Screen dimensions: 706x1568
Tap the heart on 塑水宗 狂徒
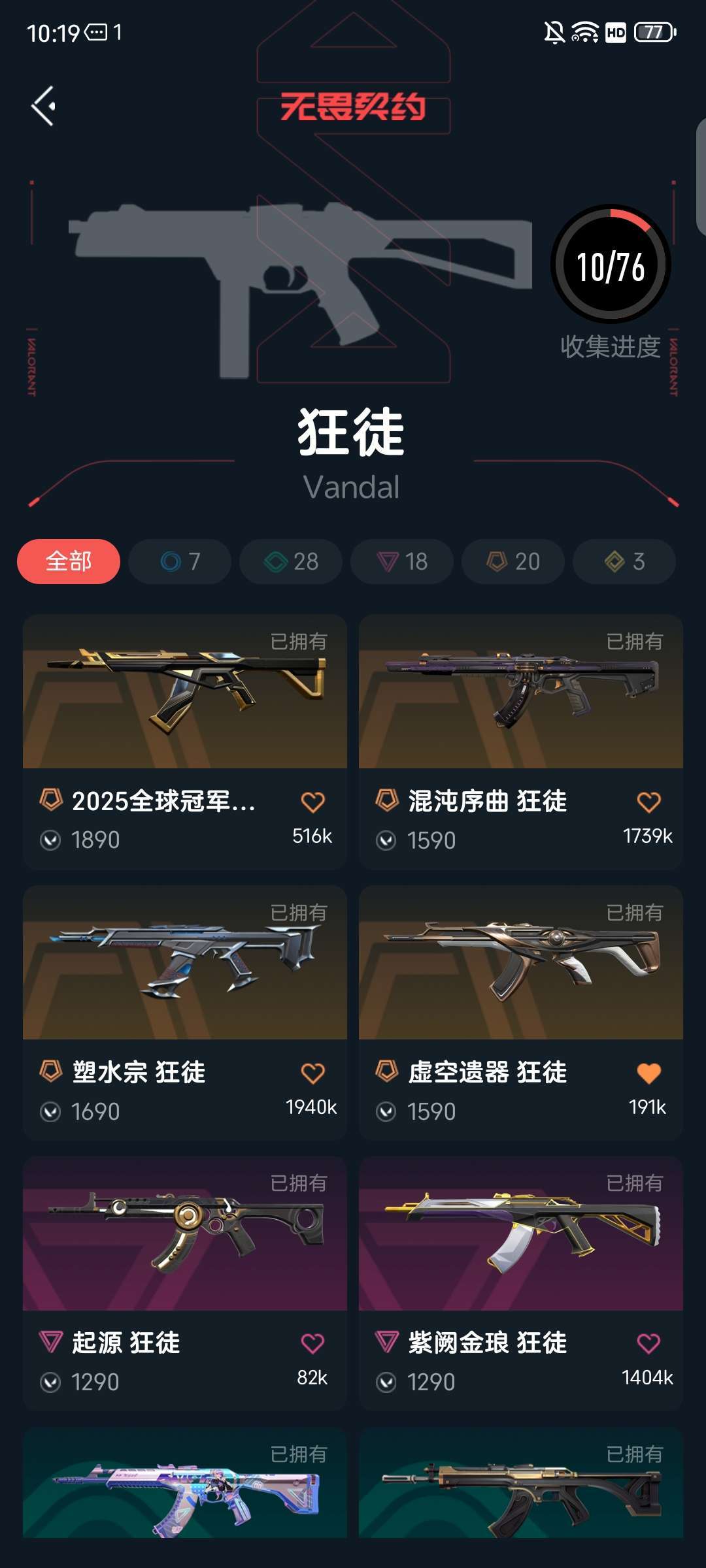313,1073
